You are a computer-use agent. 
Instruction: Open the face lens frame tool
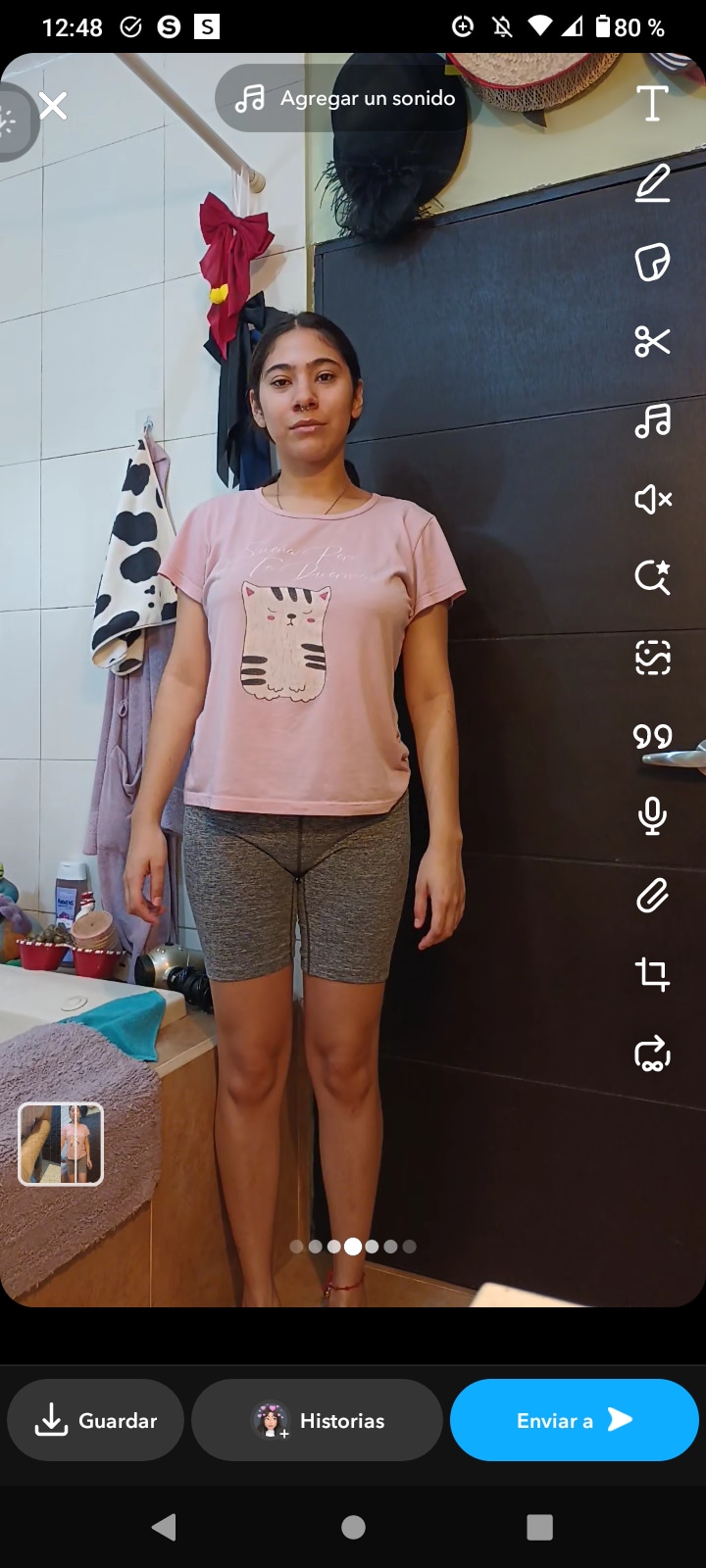point(652,658)
